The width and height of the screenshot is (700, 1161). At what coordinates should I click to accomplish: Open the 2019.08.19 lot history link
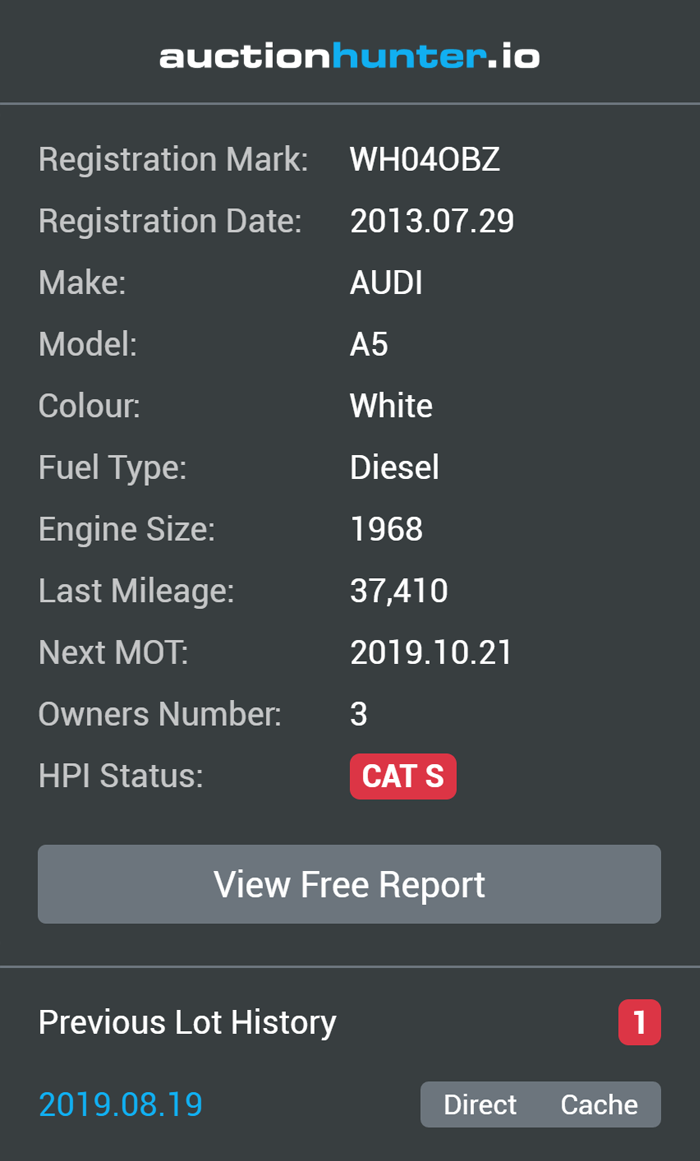120,1104
